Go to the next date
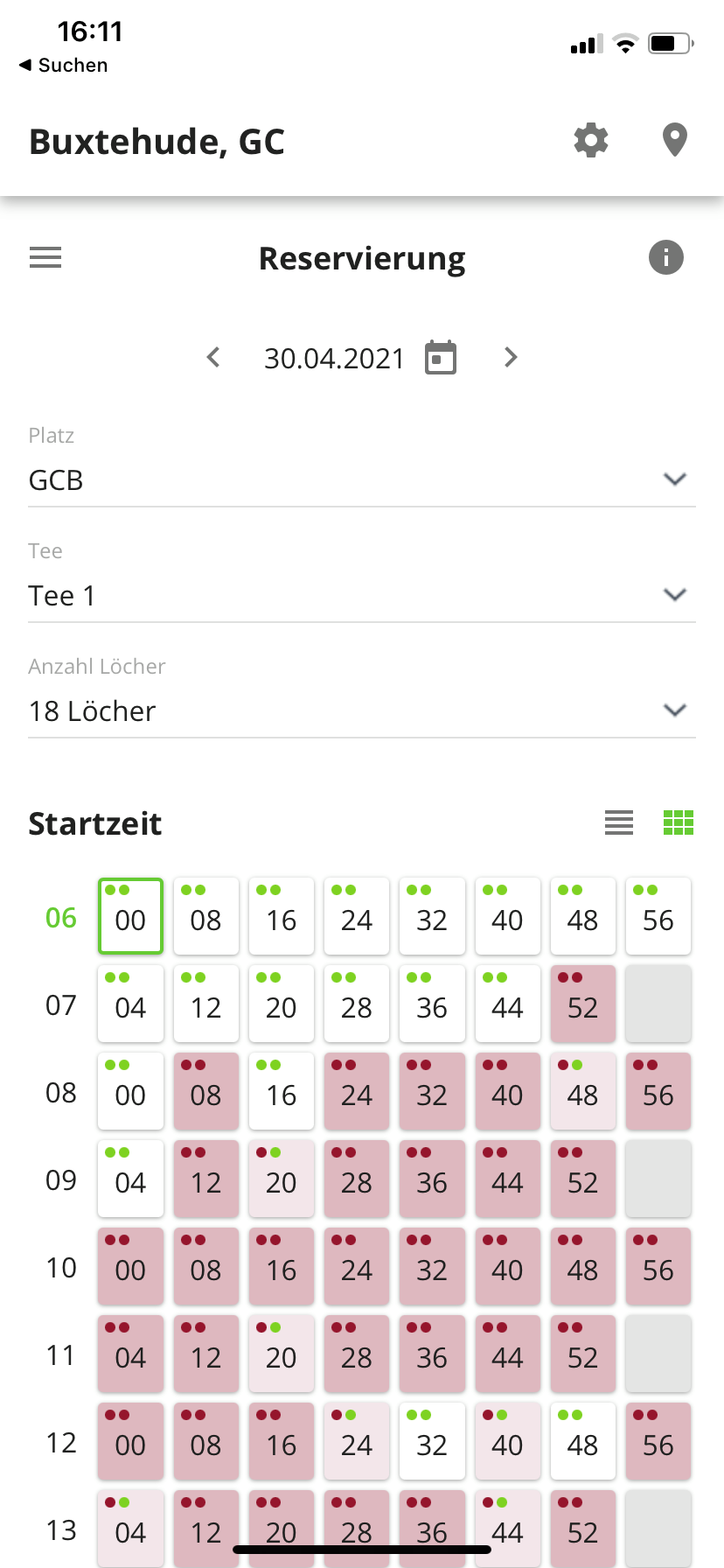The width and height of the screenshot is (724, 1568). tap(511, 357)
